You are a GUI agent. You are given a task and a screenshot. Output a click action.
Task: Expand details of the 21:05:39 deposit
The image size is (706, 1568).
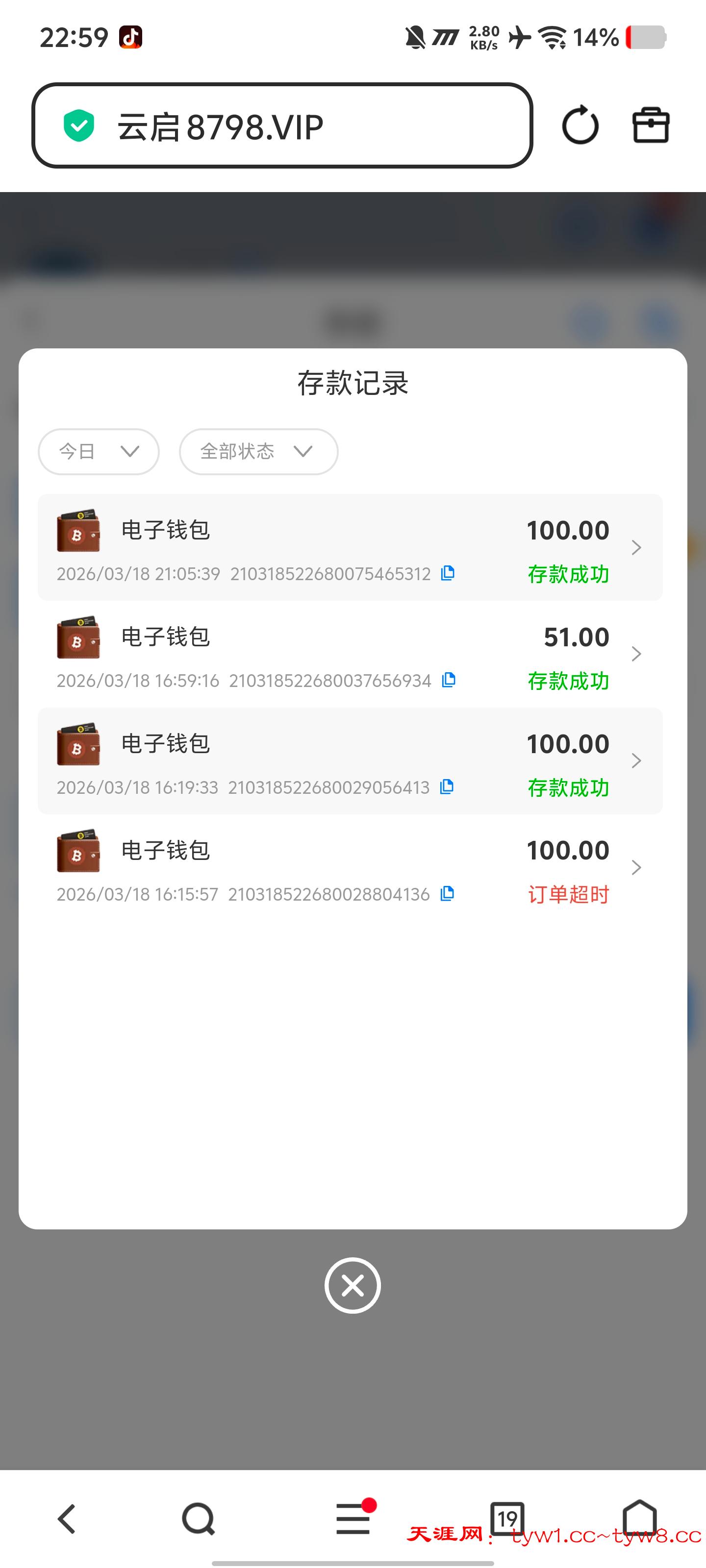[636, 547]
